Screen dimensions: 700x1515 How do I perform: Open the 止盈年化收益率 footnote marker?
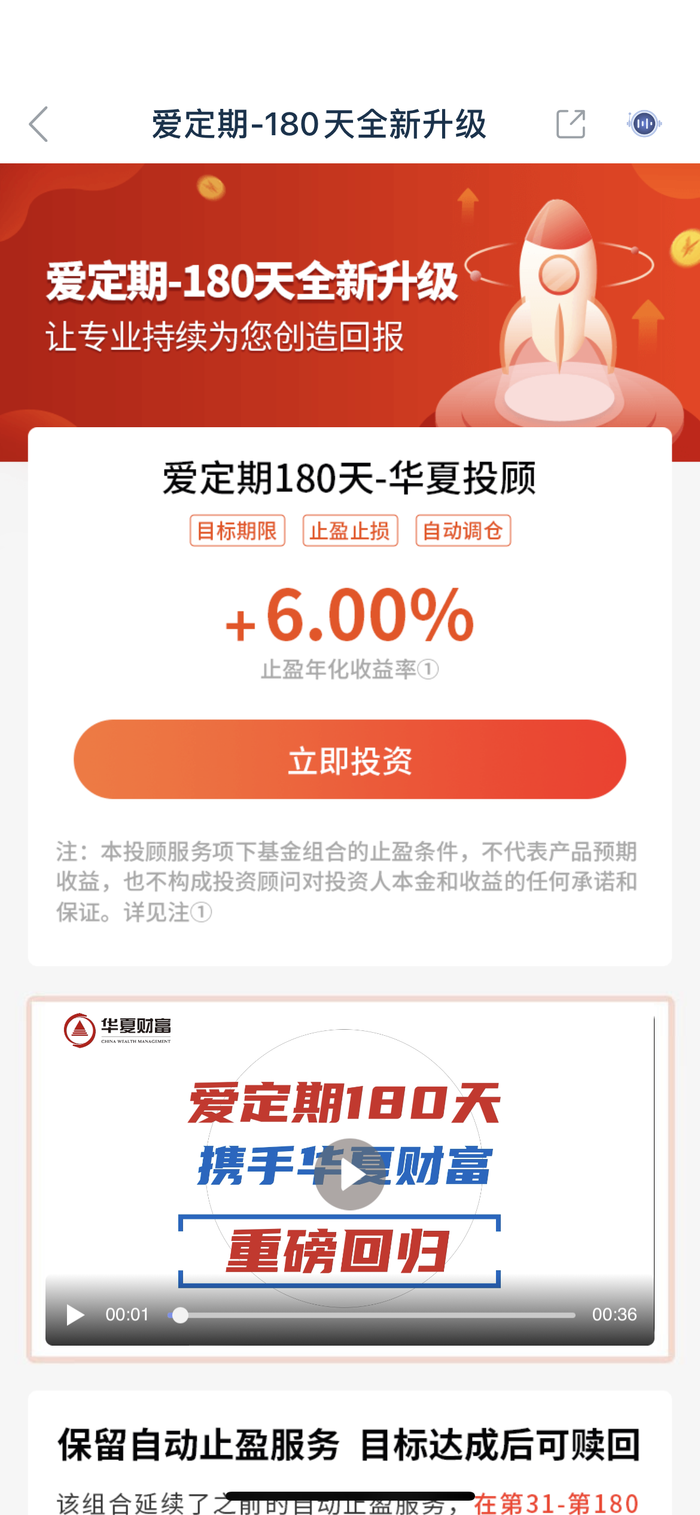(428, 670)
